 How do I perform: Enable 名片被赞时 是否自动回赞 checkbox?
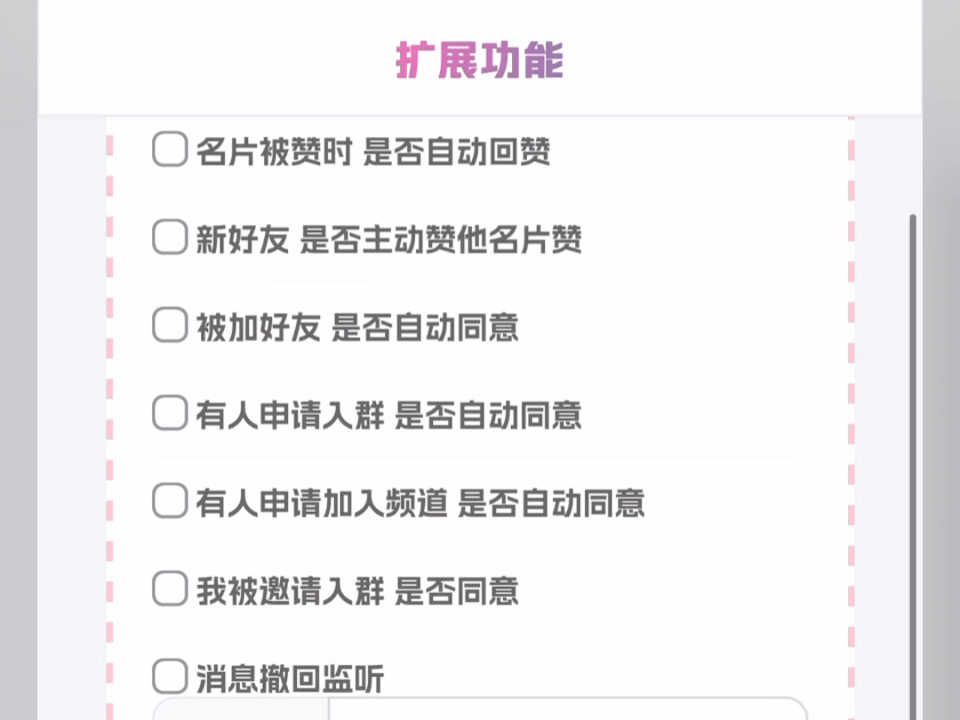click(x=170, y=150)
